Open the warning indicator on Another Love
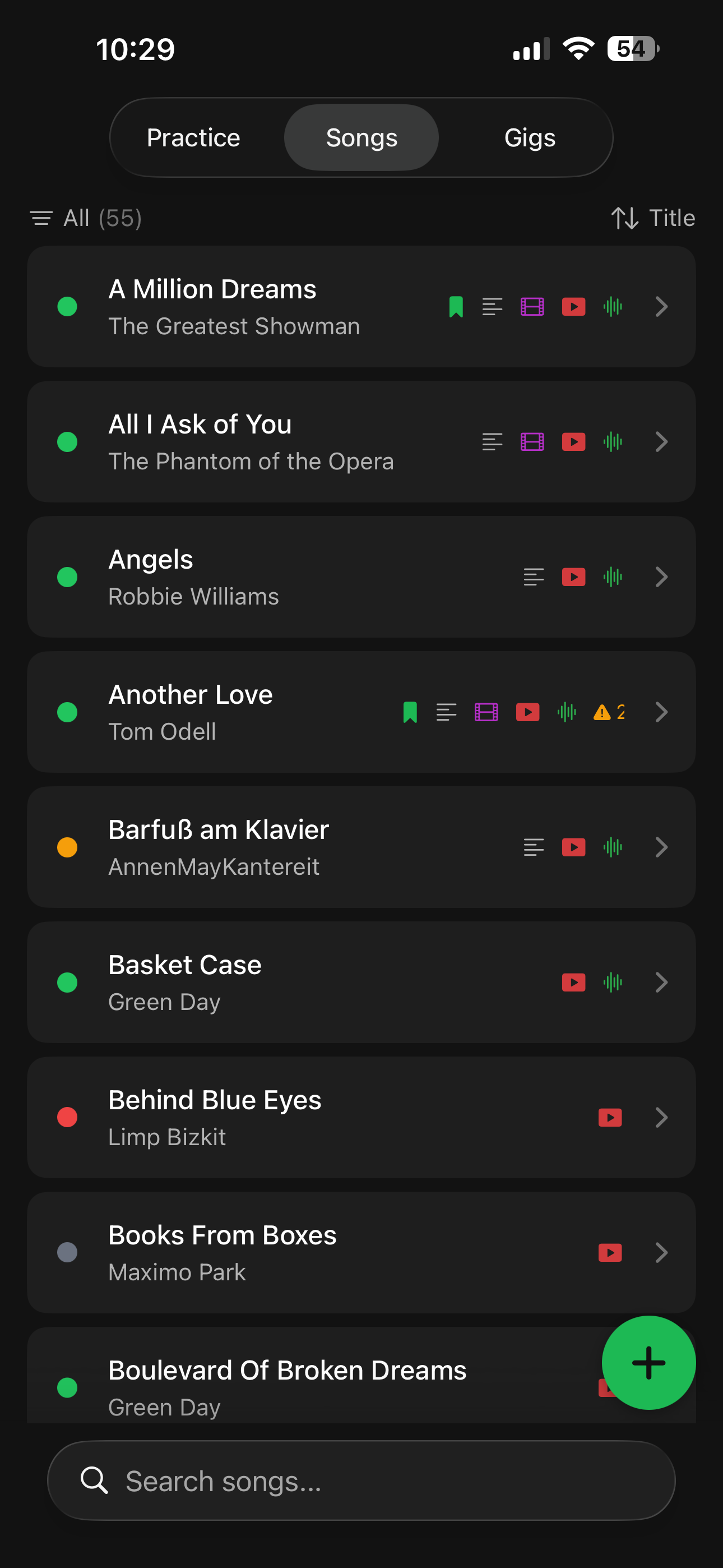Viewport: 723px width, 1568px height. click(602, 712)
